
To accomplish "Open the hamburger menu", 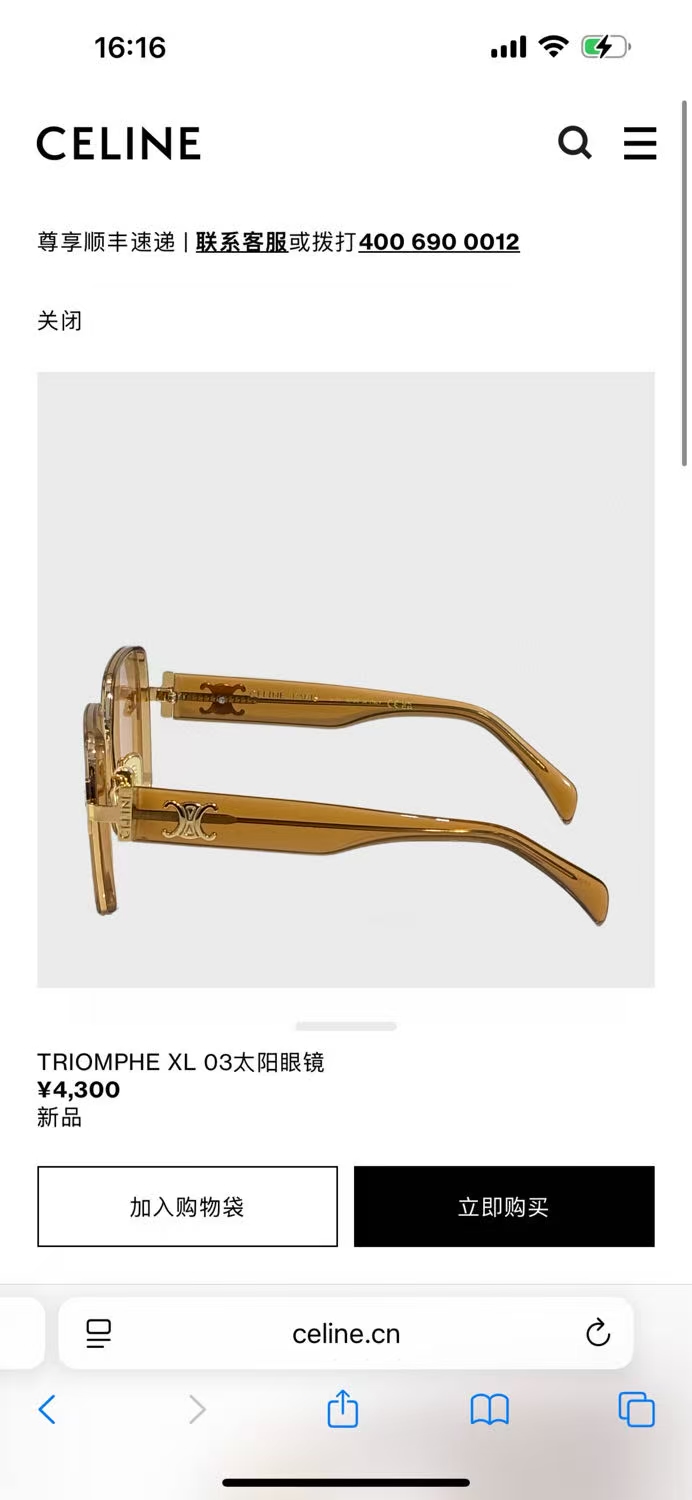I will [x=639, y=143].
